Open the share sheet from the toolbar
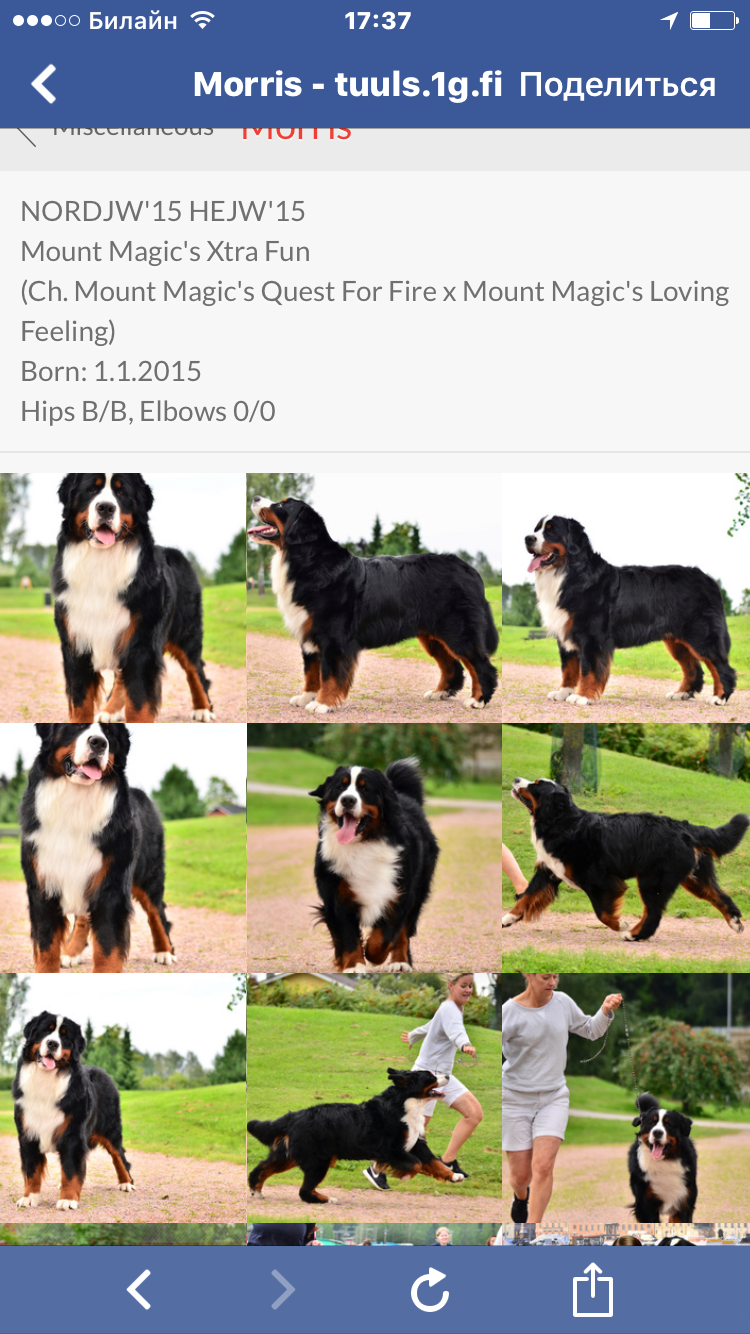This screenshot has width=750, height=1334. tap(592, 1289)
